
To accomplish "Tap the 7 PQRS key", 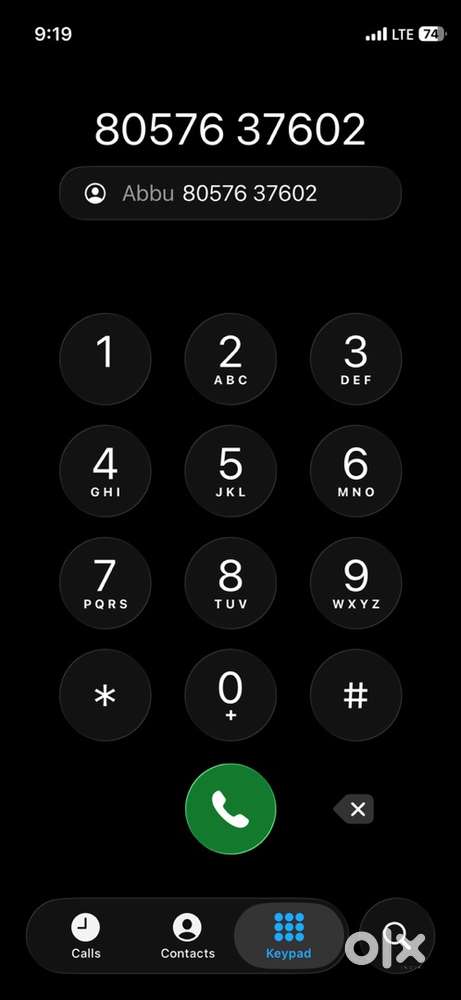I will pos(105,583).
